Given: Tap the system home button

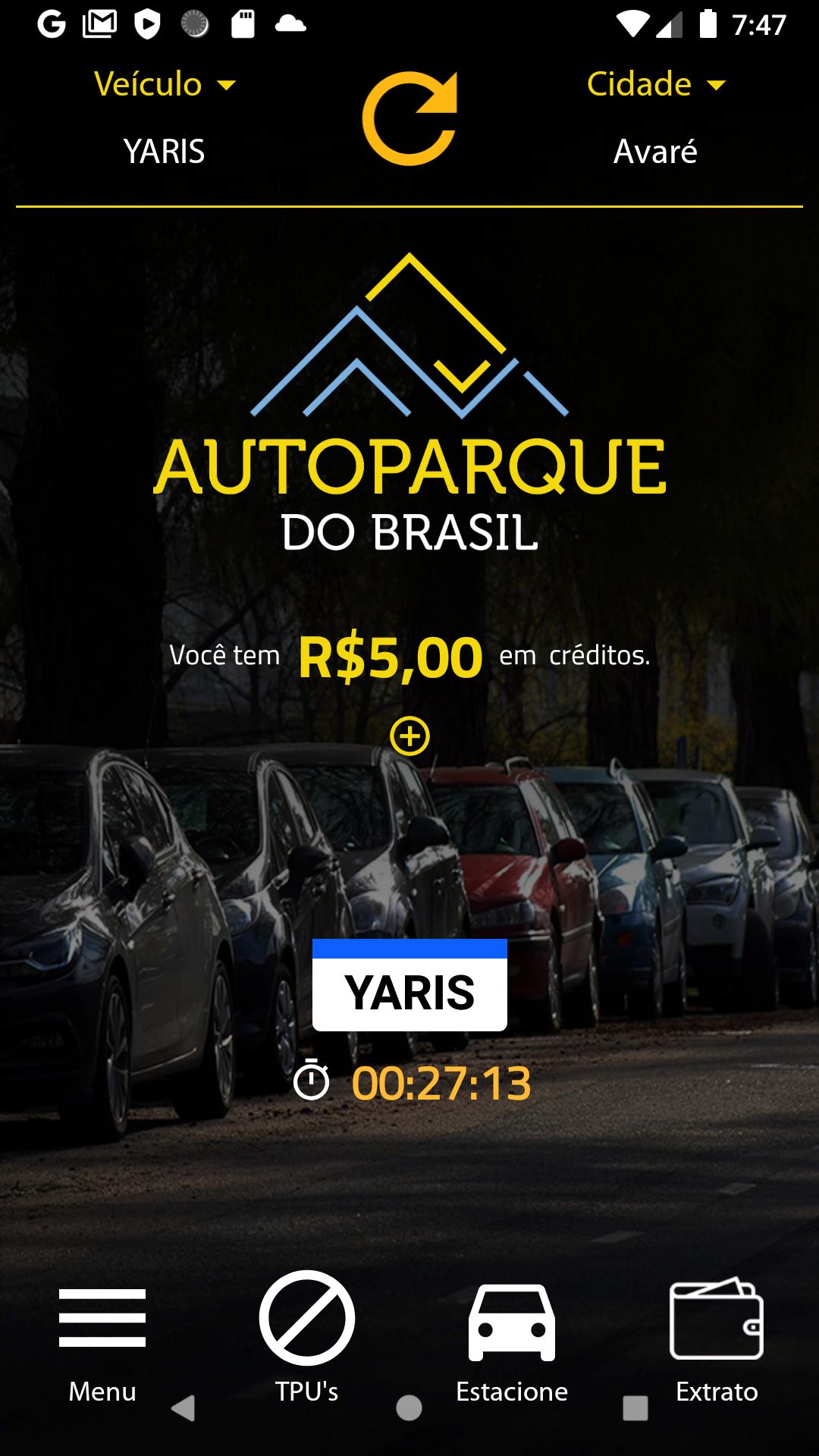Looking at the screenshot, I should 409,1408.
